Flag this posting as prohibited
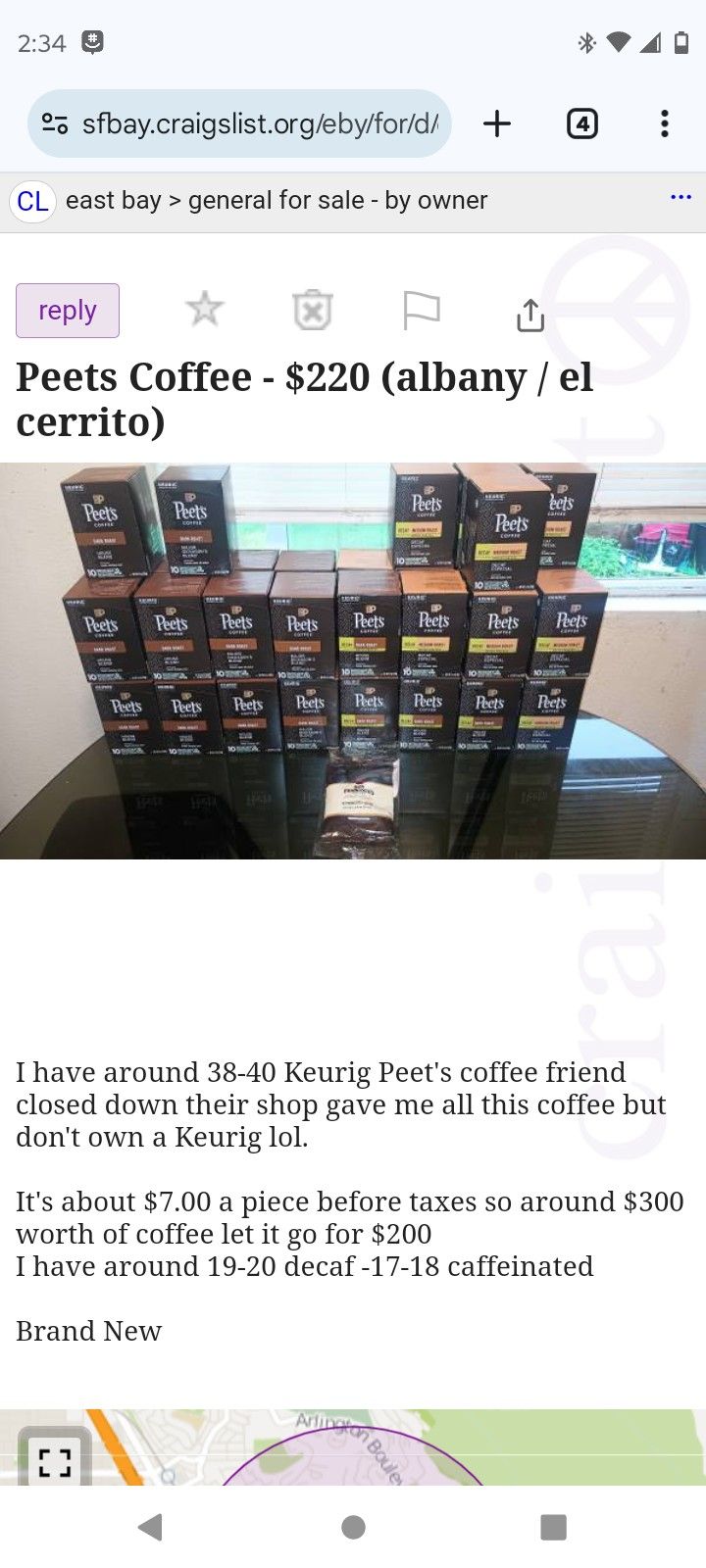Image resolution: width=706 pixels, height=1568 pixels. tap(422, 311)
